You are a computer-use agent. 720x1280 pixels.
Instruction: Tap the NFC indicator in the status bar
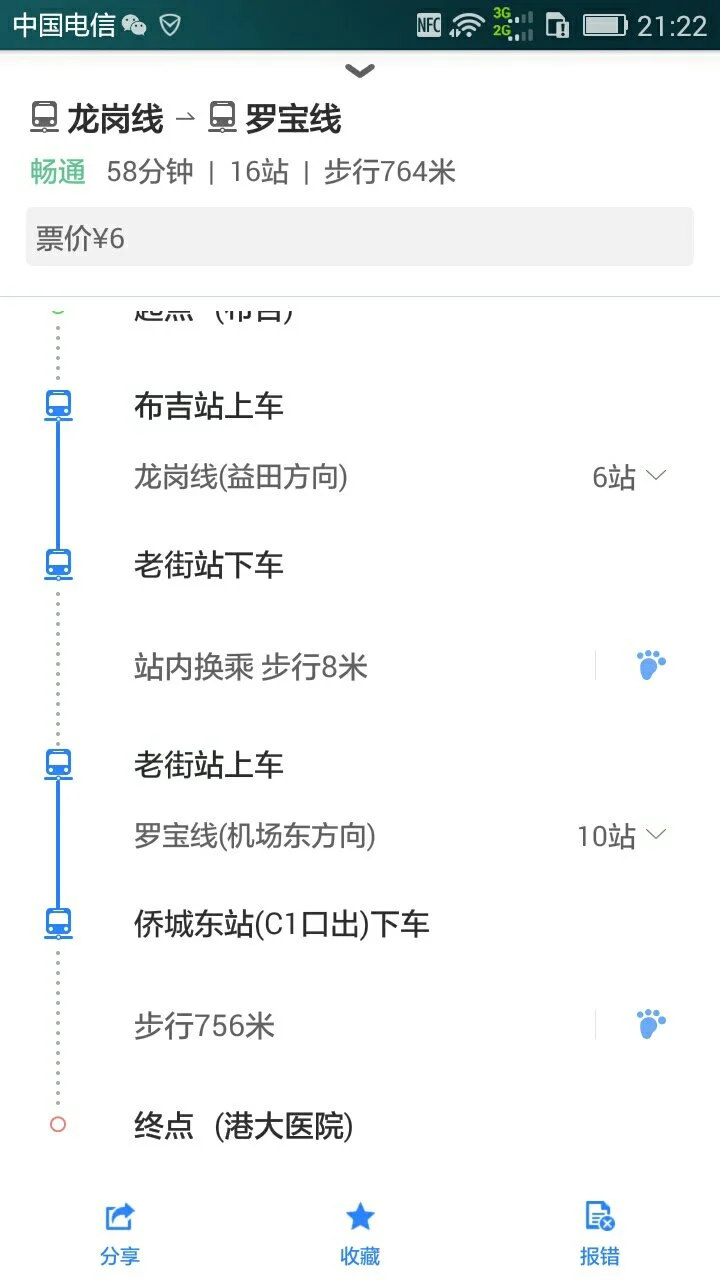point(427,23)
